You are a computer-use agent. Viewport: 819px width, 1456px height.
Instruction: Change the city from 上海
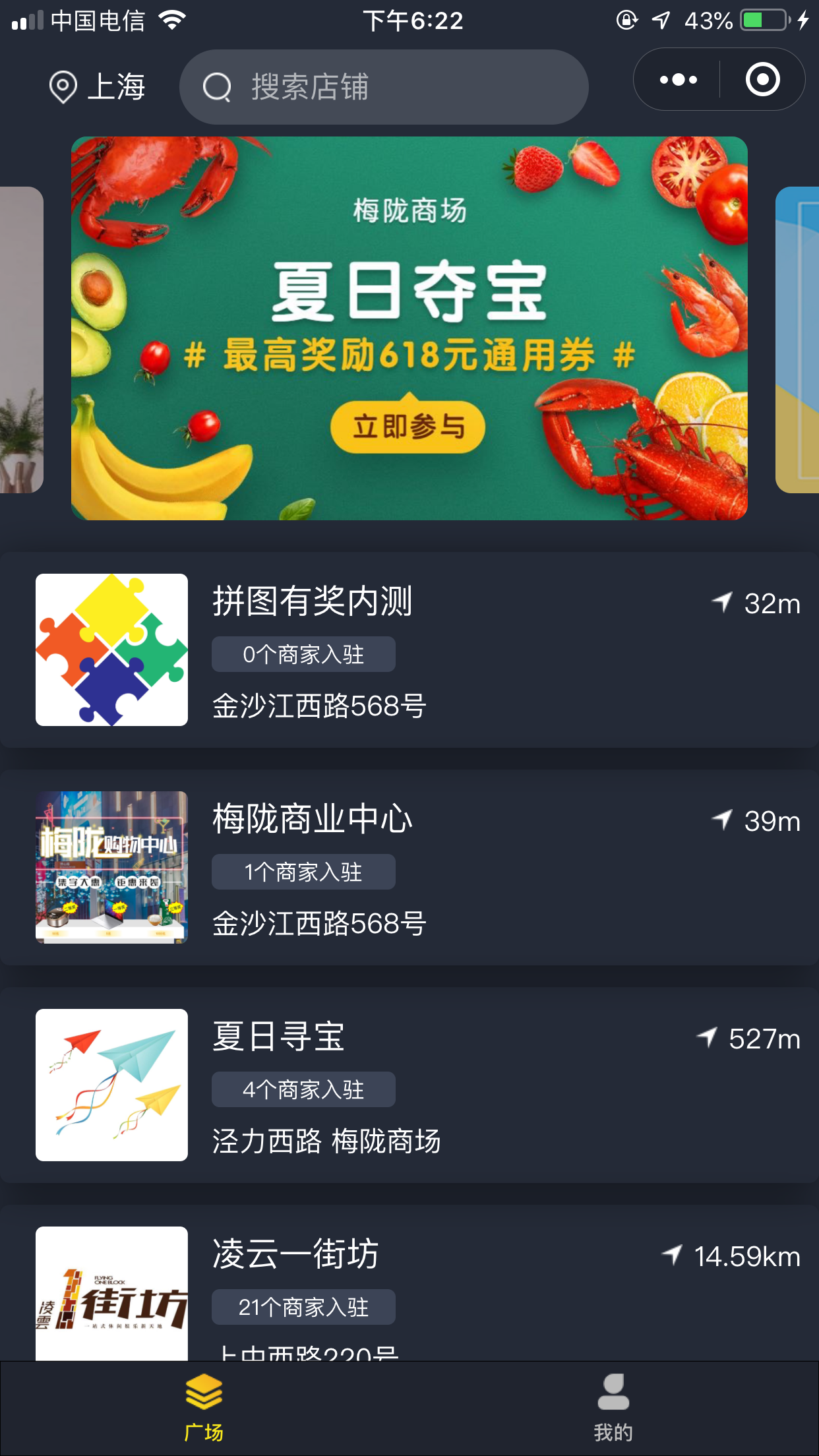(97, 87)
